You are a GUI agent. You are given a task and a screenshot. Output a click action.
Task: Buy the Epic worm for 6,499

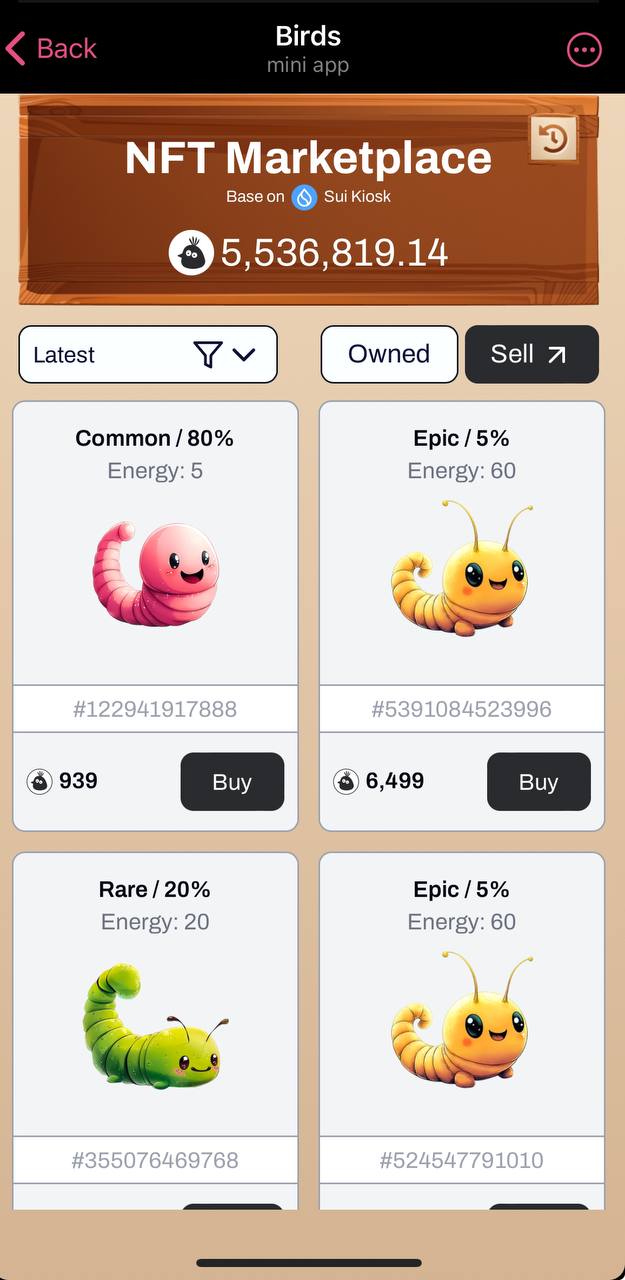[538, 782]
